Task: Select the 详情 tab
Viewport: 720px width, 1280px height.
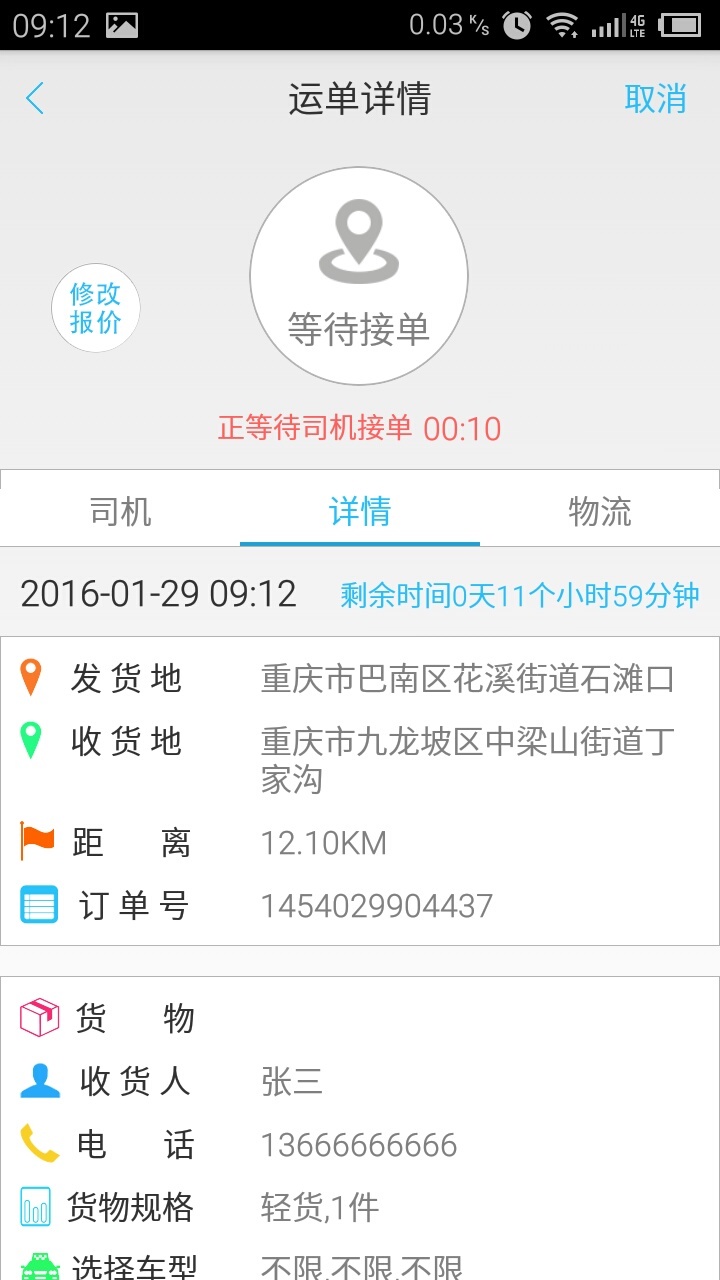Action: [x=360, y=512]
